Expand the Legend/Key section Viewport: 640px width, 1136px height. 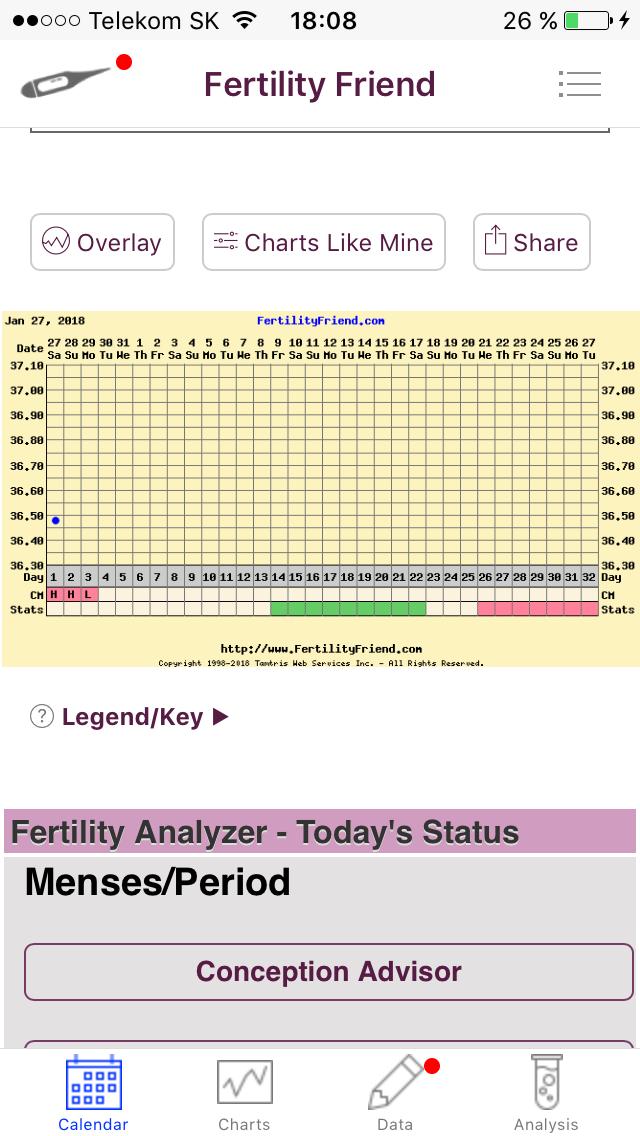130,717
